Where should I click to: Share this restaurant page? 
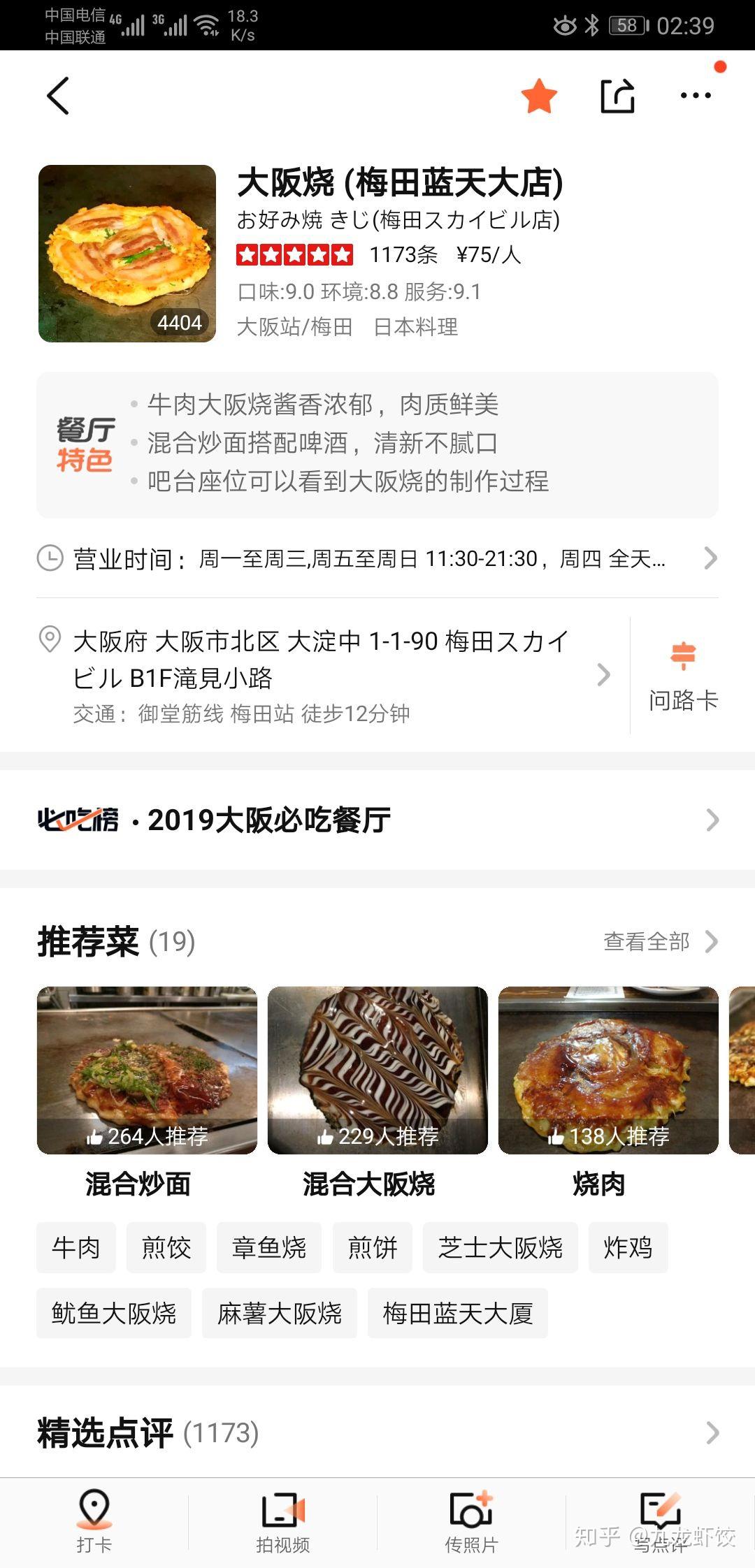coord(618,96)
